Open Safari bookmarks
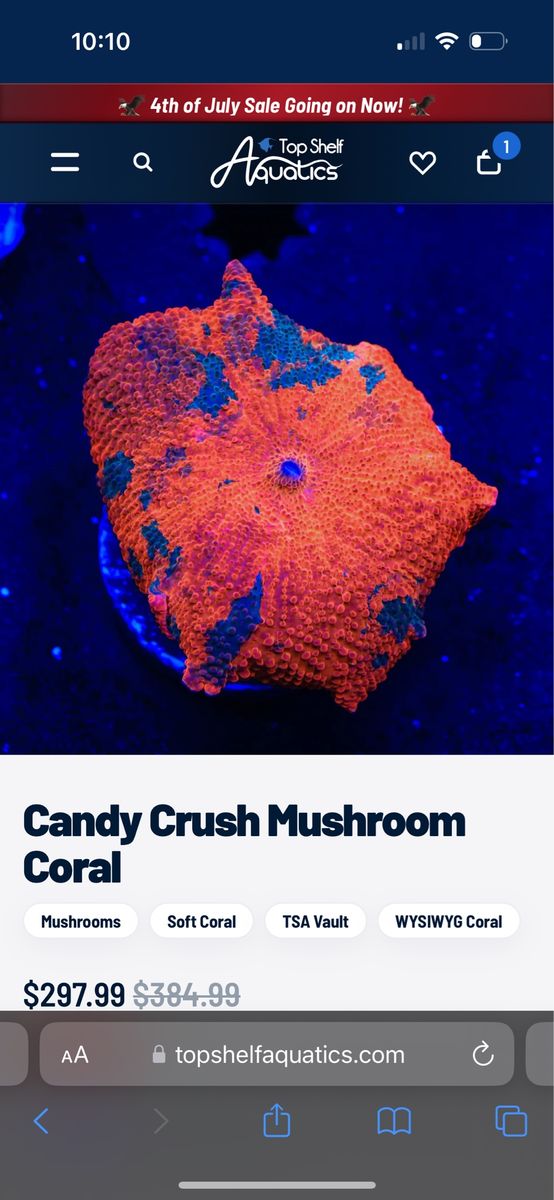 click(394, 1121)
